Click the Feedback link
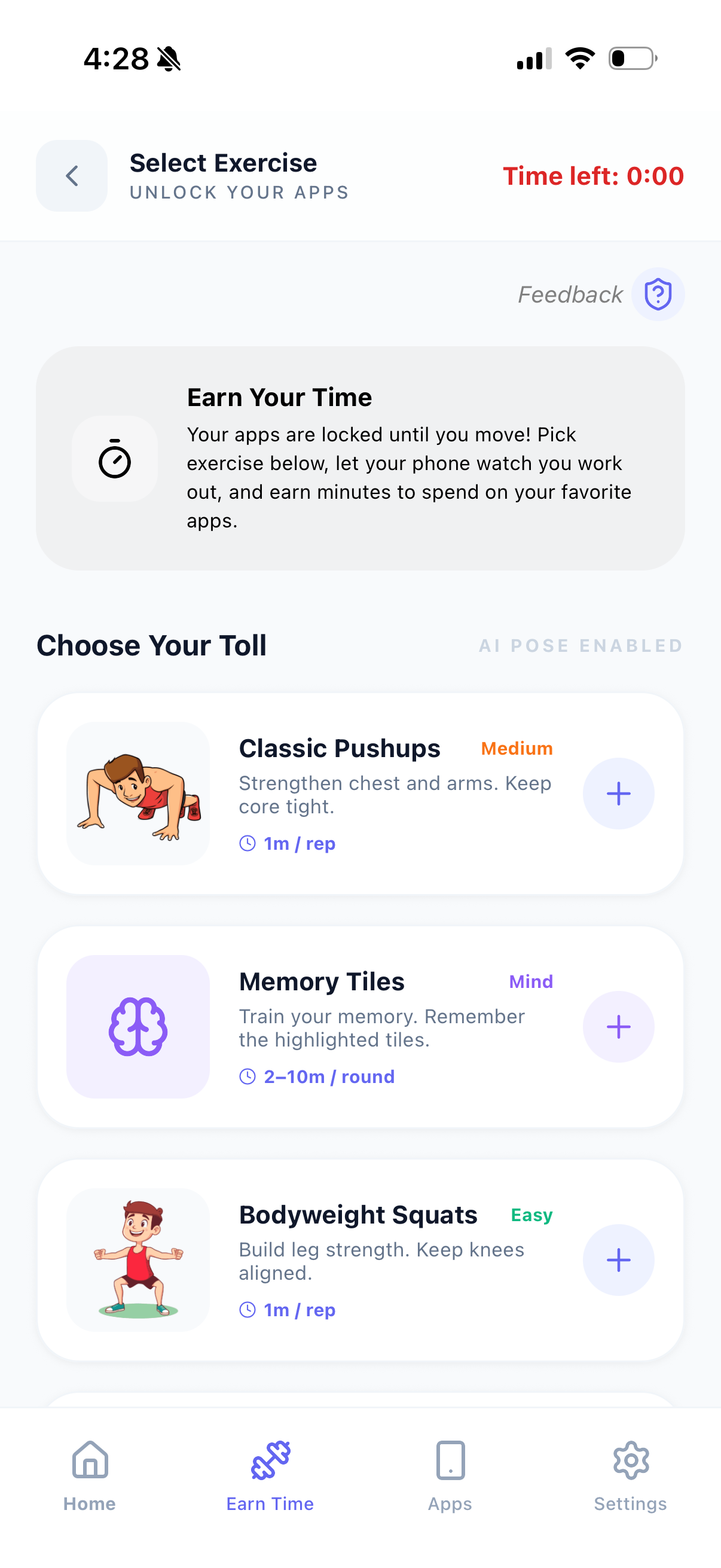 point(570,294)
